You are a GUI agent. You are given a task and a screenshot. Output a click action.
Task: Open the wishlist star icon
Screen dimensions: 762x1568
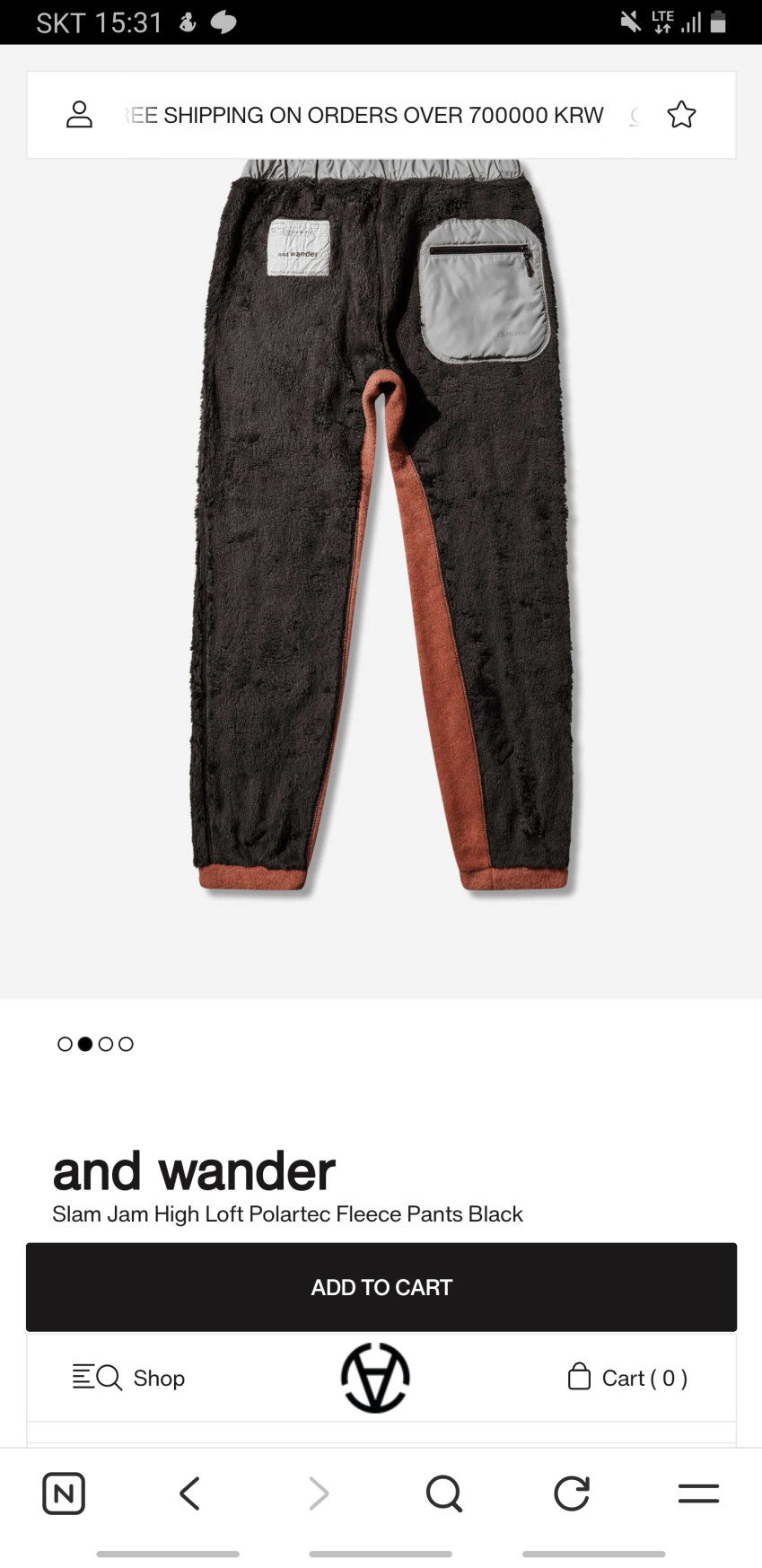tap(681, 114)
